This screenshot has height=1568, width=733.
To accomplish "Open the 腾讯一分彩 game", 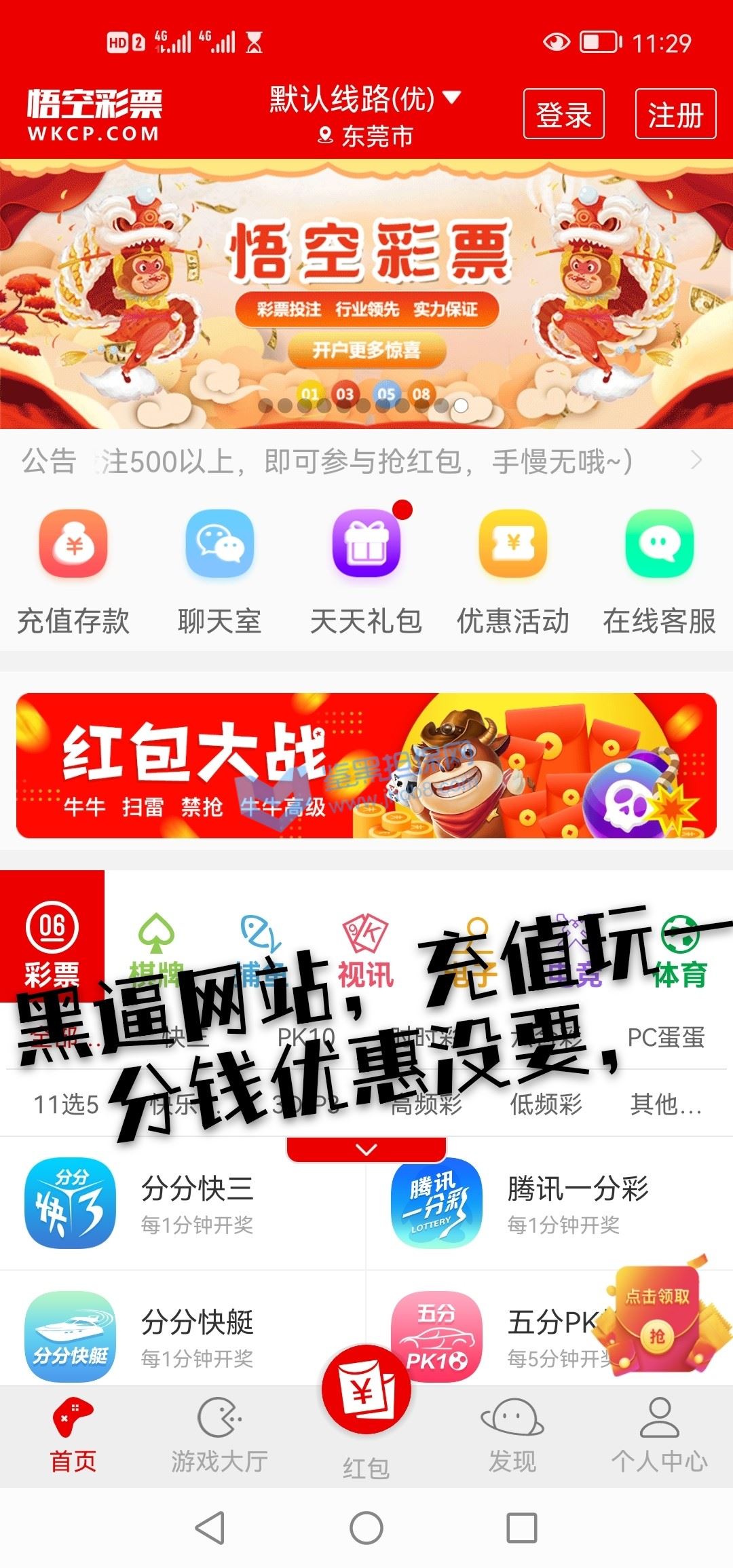I will pos(550,1203).
